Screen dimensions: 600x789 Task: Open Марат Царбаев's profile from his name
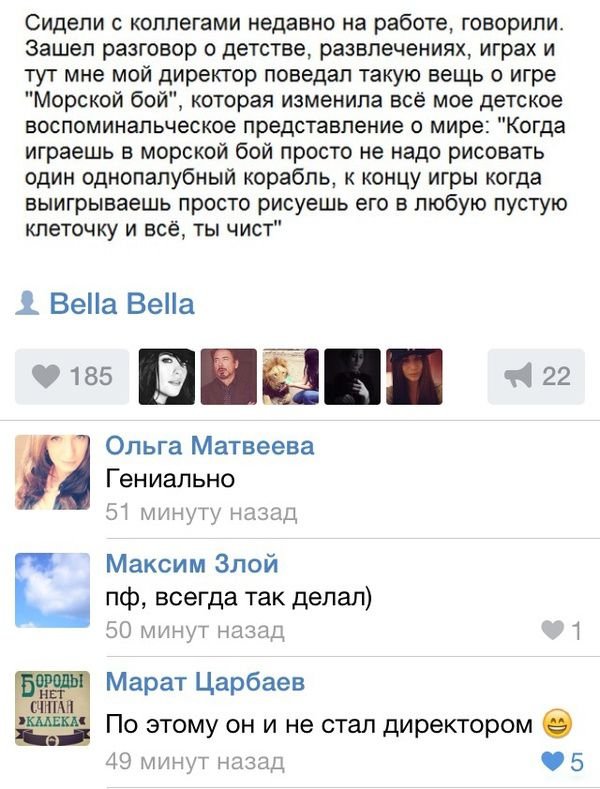pyautogui.click(x=205, y=682)
